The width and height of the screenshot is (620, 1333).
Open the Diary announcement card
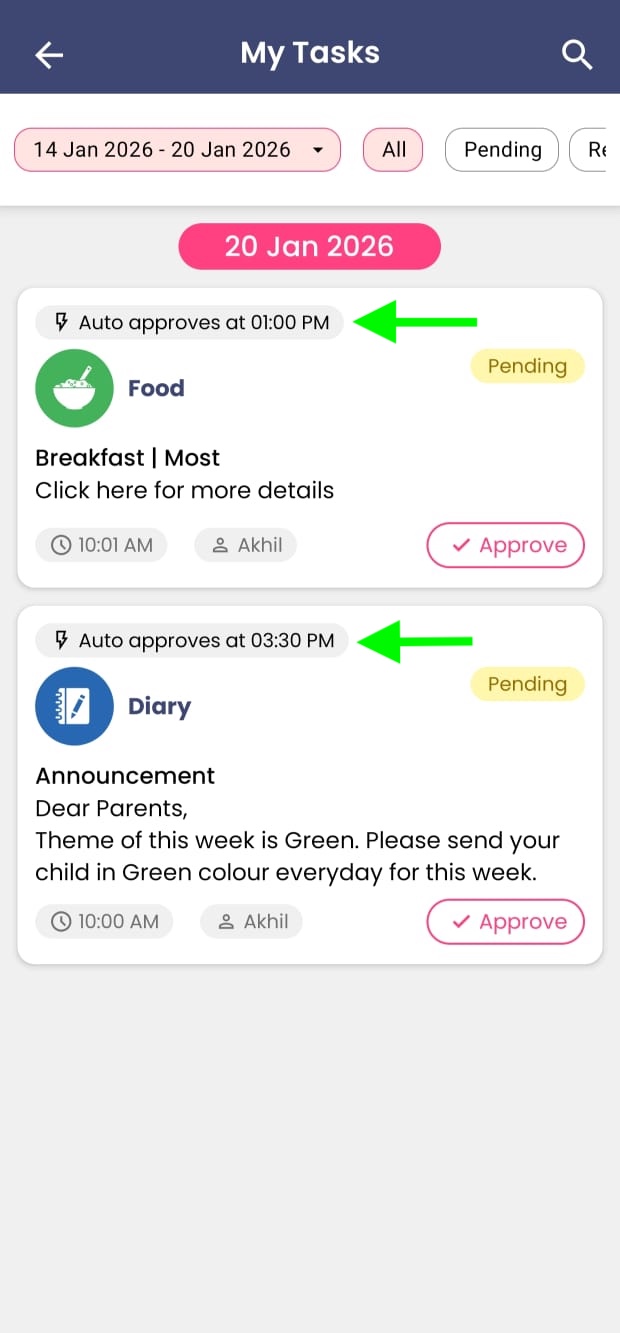[310, 785]
